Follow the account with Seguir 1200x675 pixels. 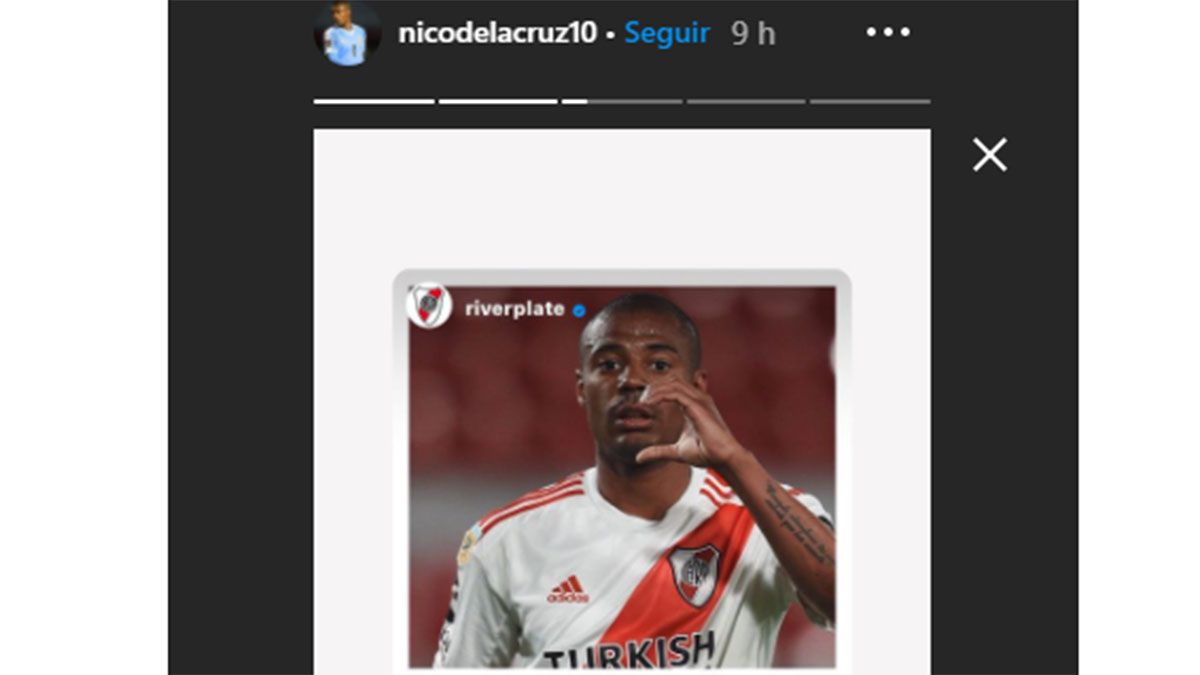coord(667,33)
